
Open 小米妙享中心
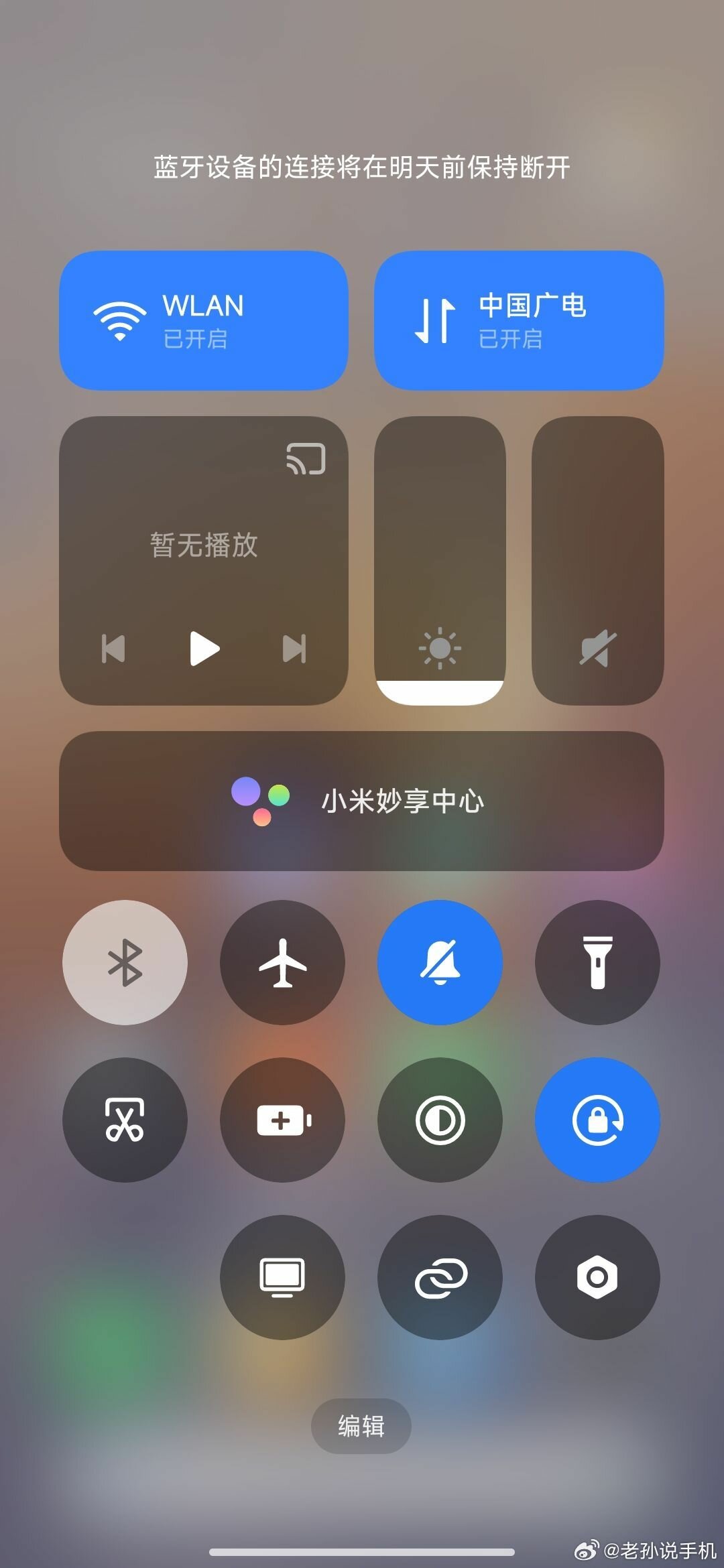362,801
